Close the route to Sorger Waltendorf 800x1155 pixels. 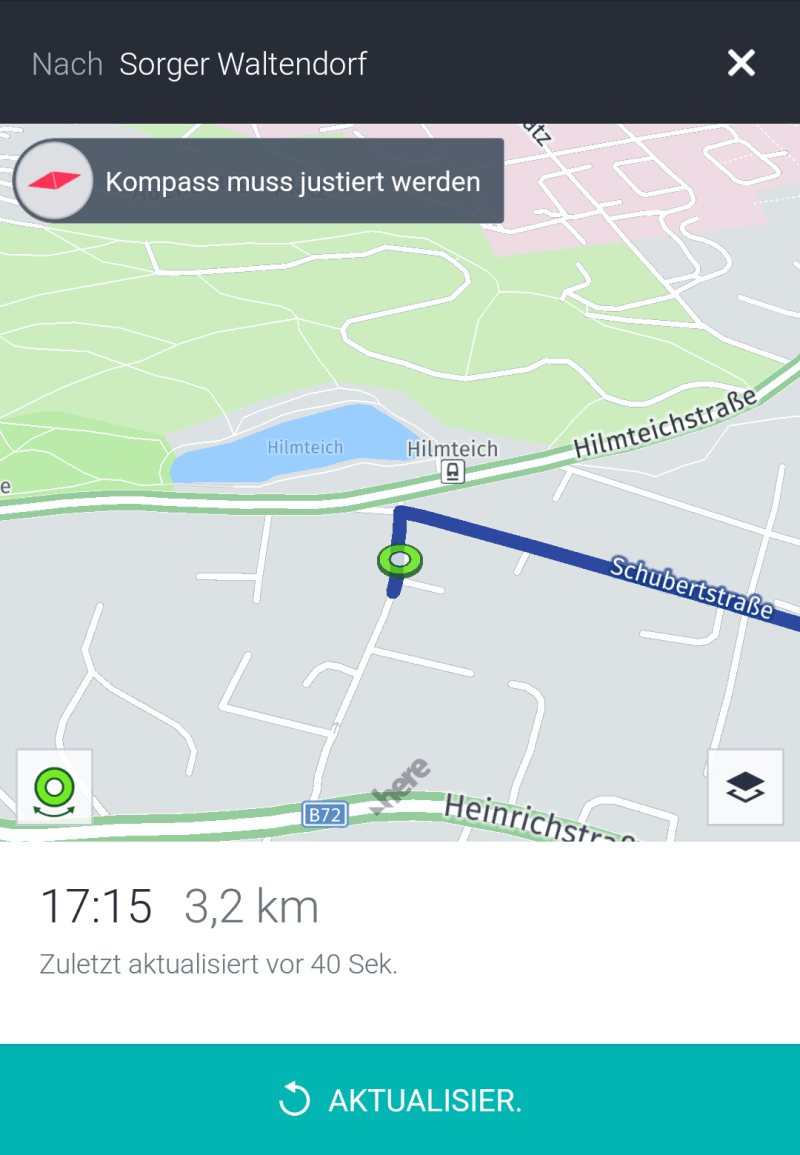pos(741,63)
